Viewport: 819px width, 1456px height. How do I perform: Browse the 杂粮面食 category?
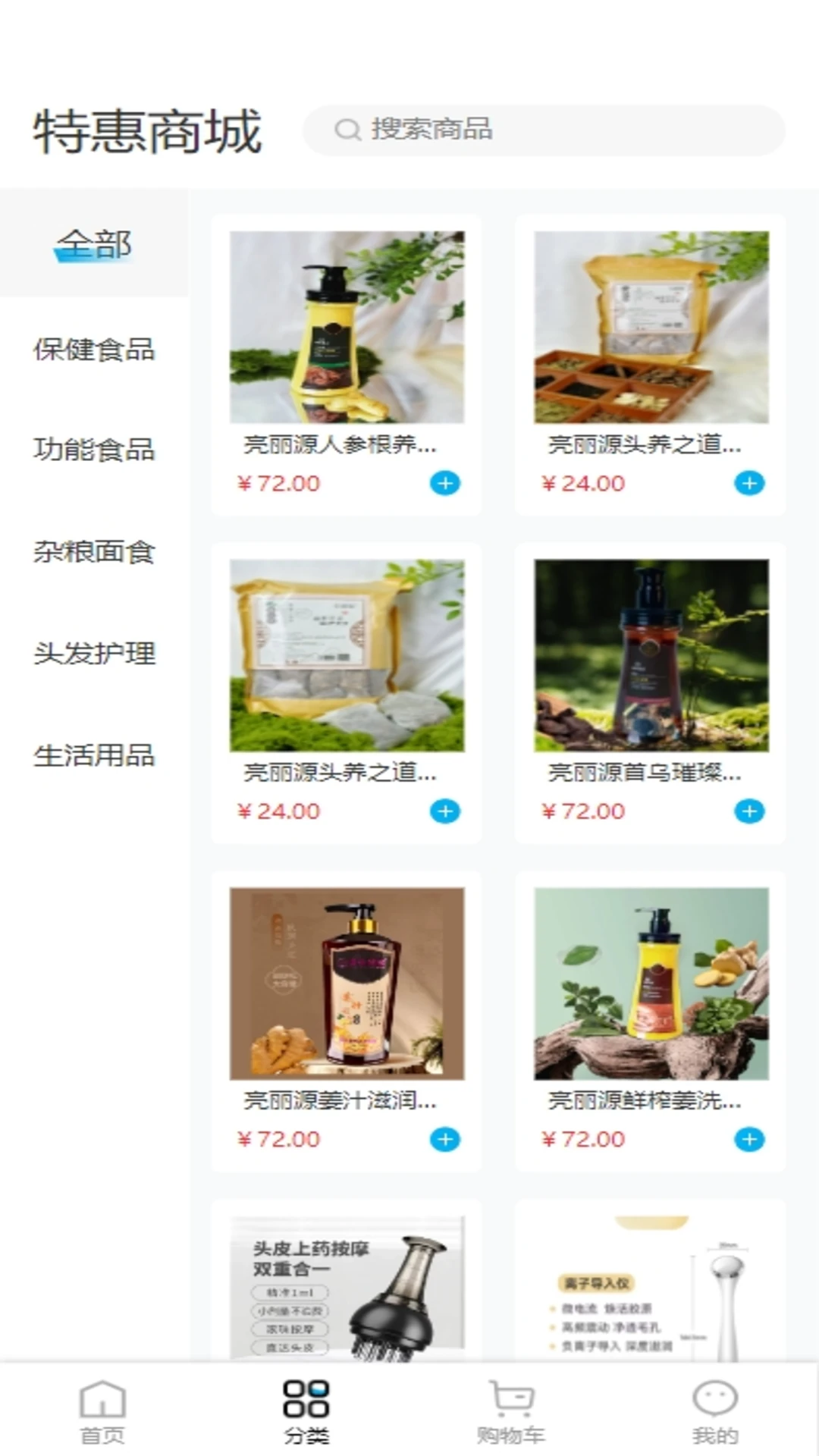94,551
